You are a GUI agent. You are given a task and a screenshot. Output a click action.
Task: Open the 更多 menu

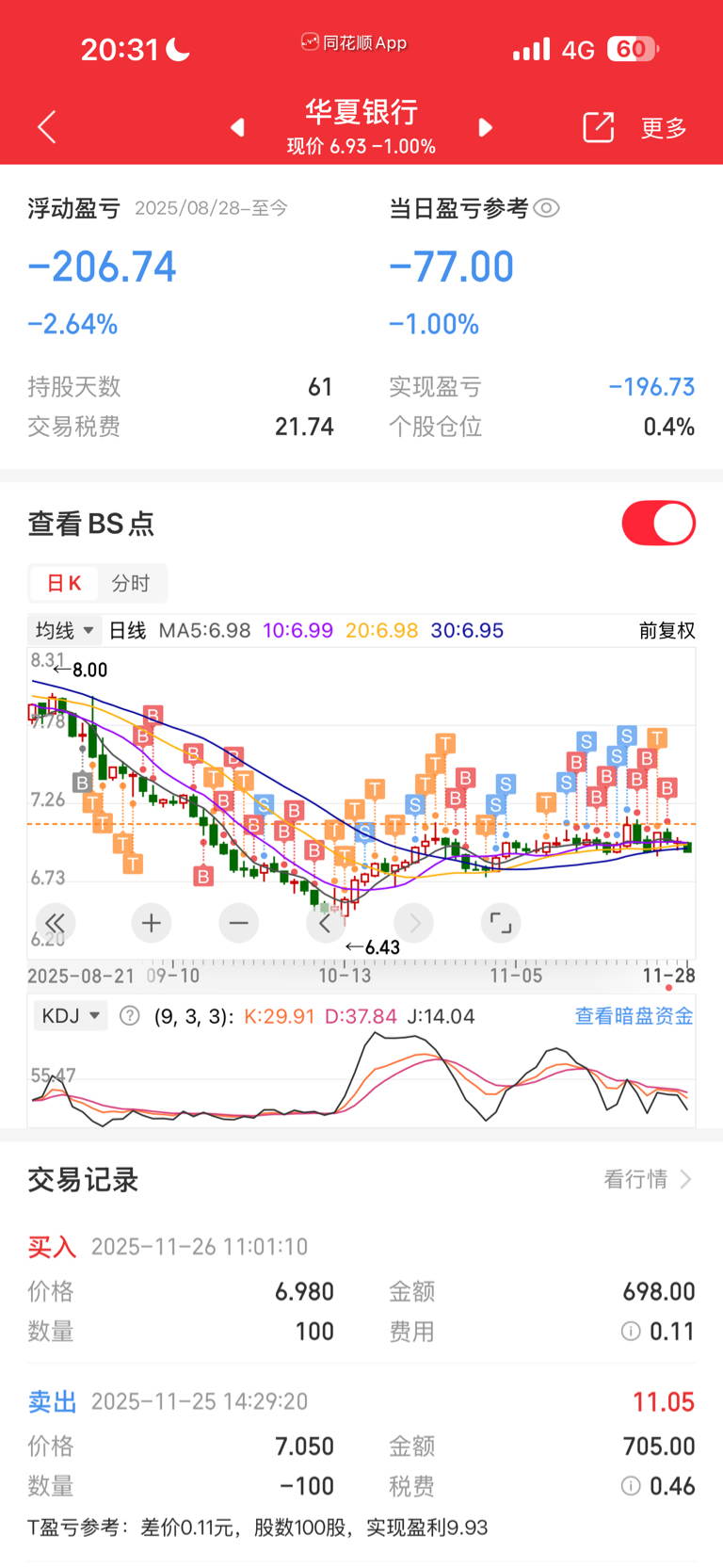pyautogui.click(x=664, y=128)
